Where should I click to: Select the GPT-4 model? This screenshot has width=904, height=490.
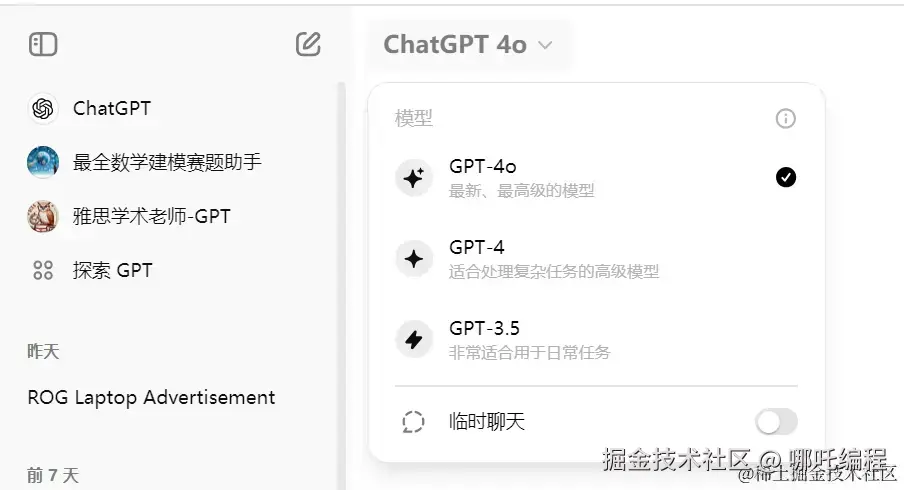pyautogui.click(x=553, y=258)
